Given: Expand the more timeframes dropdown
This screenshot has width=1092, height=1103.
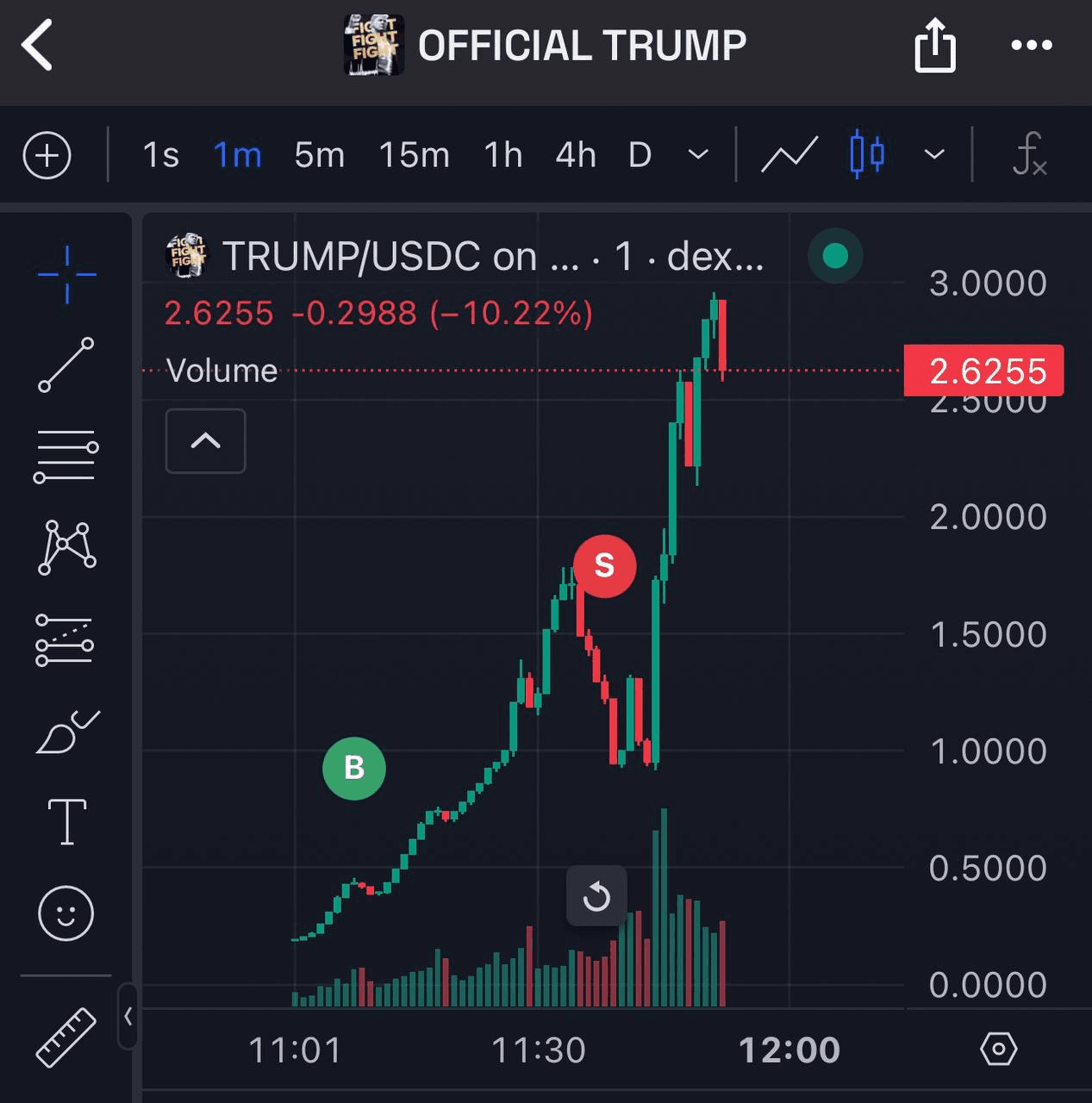Looking at the screenshot, I should tap(698, 156).
